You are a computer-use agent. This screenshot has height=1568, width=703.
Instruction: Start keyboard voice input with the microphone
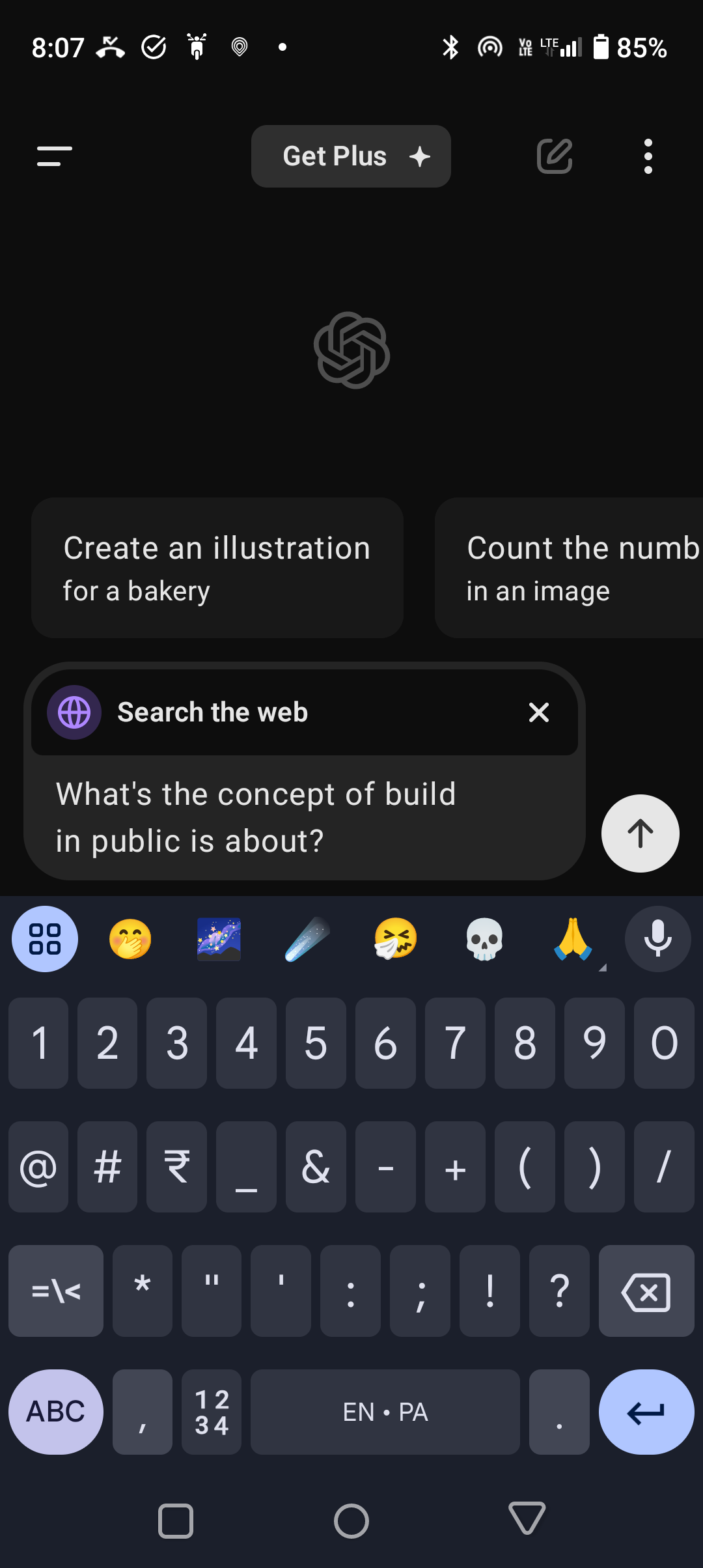657,939
